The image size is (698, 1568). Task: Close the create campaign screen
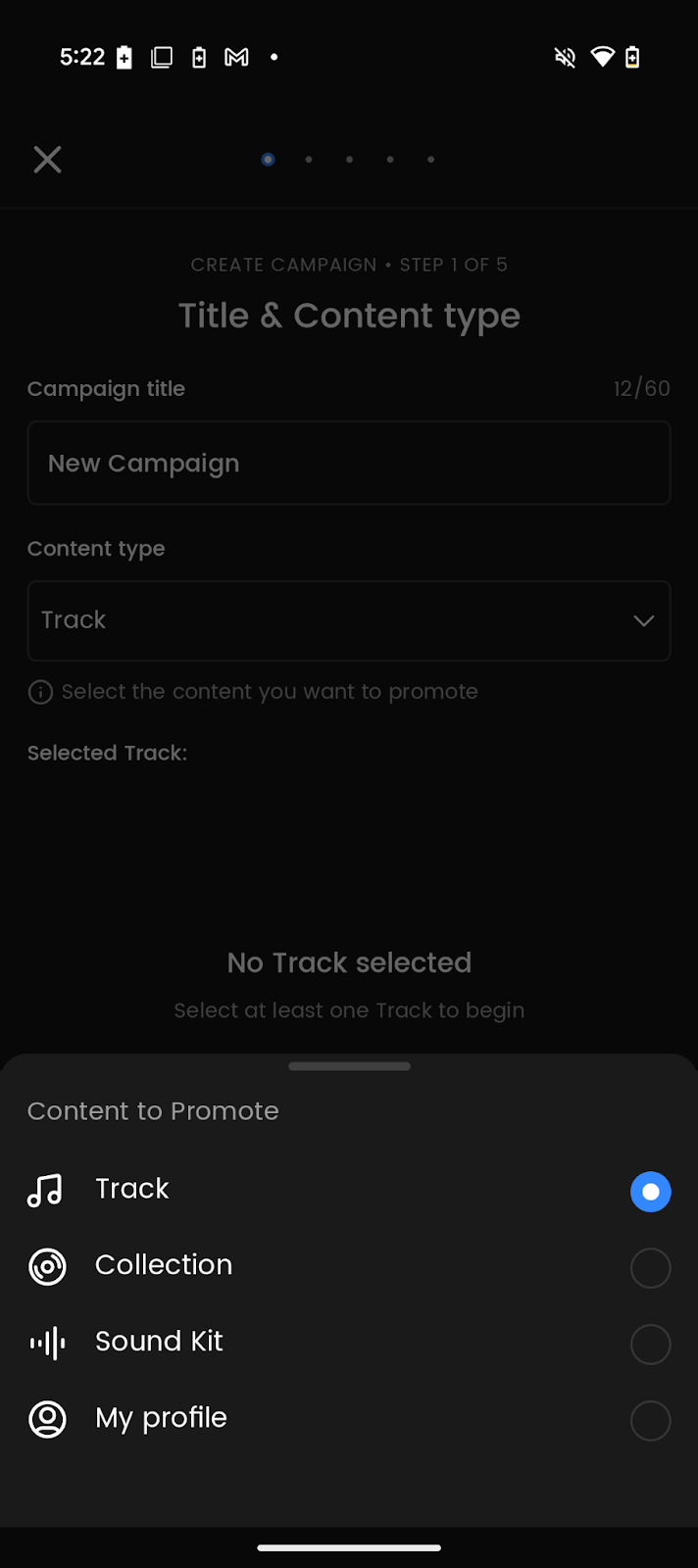point(47,160)
